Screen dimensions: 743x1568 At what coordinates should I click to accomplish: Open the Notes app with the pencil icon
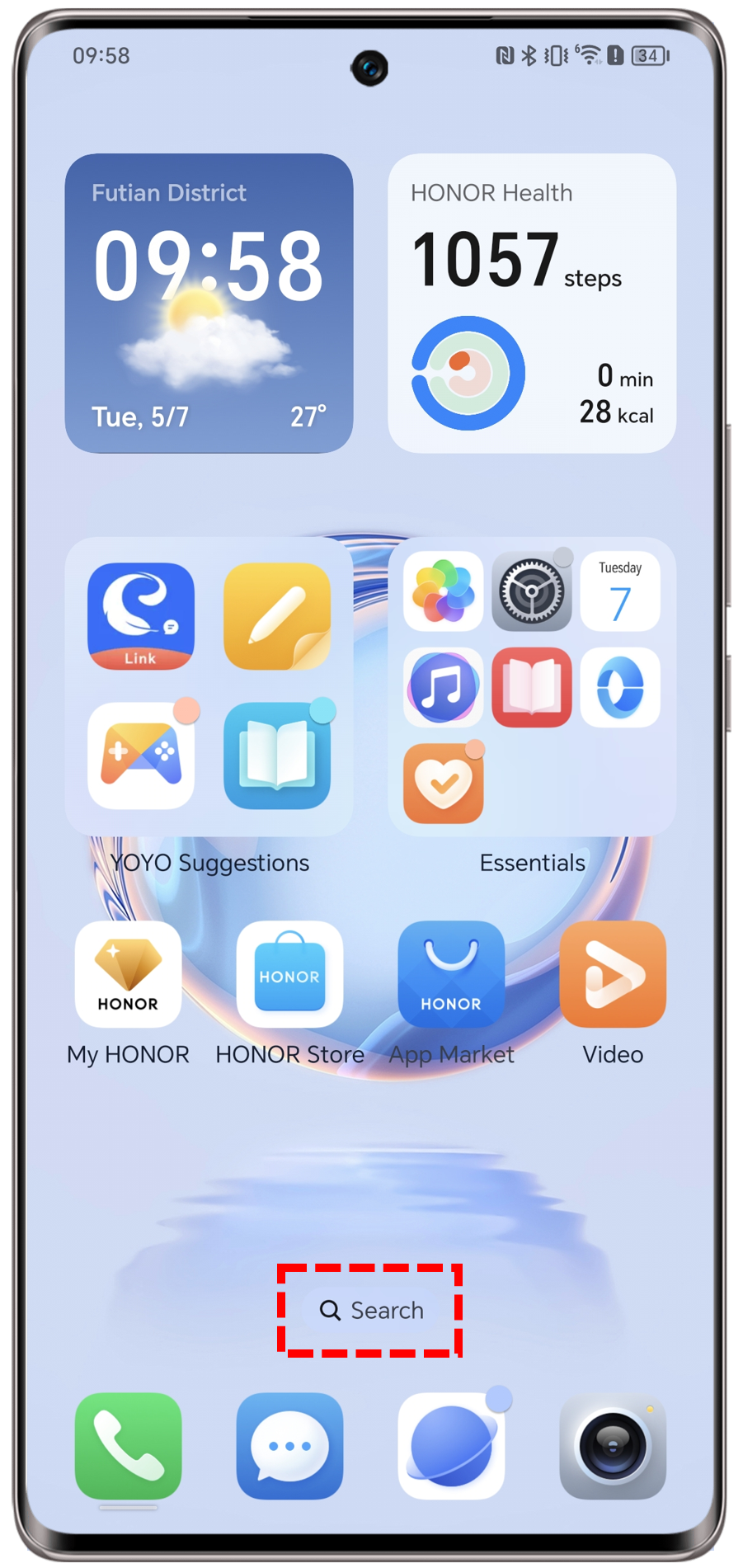point(277,615)
